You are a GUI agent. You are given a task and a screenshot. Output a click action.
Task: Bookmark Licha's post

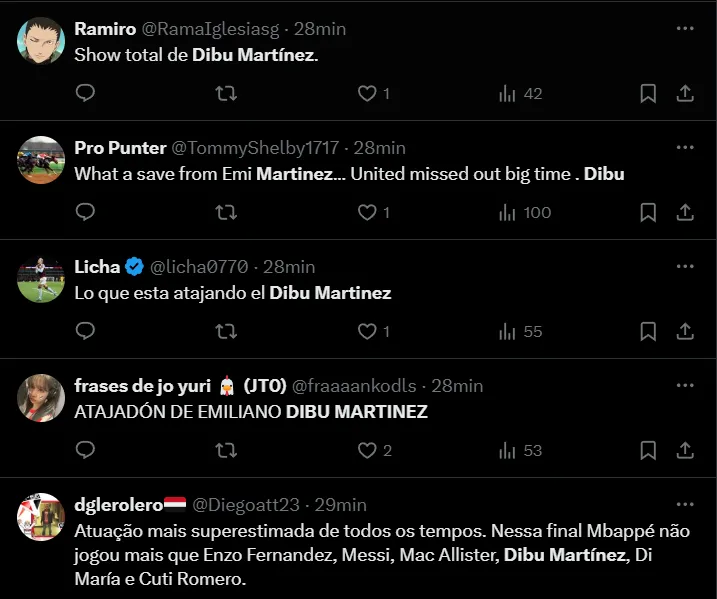pos(648,331)
